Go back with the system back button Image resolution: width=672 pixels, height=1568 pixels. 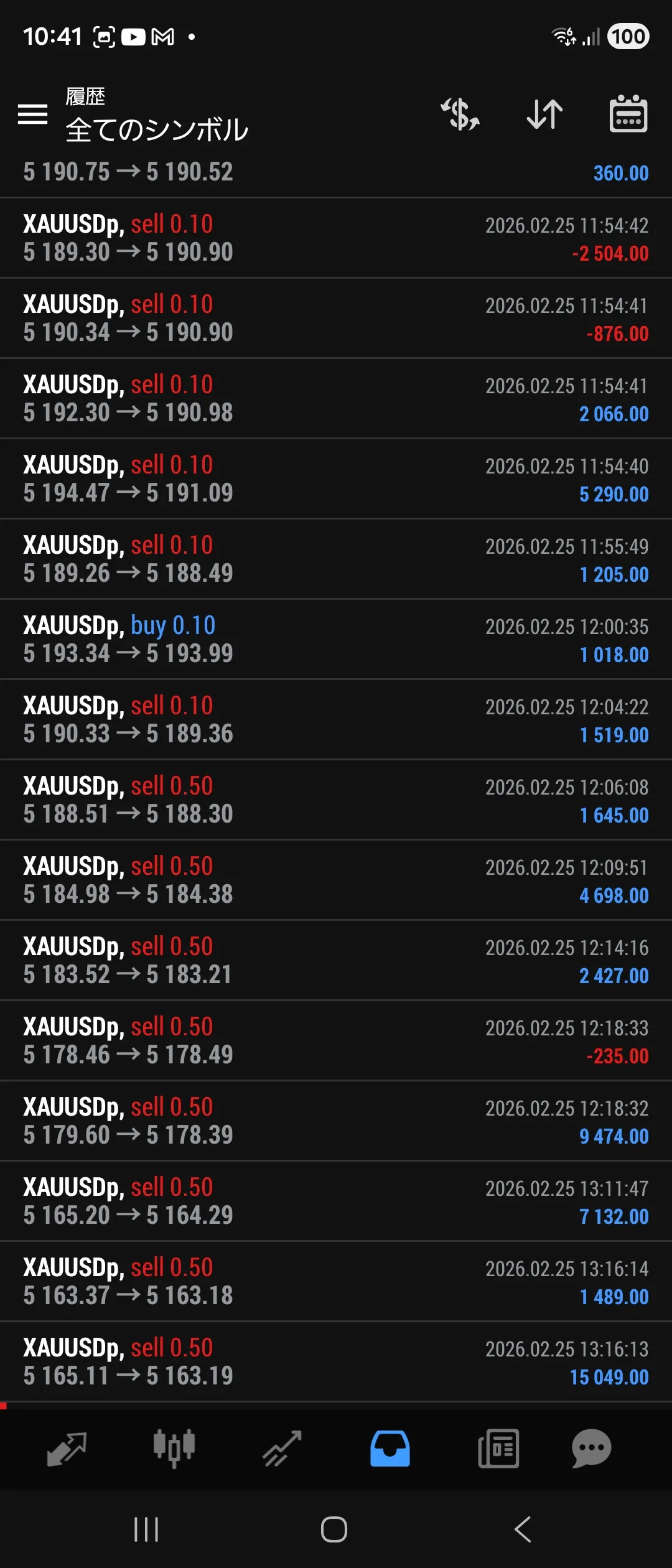tap(523, 1529)
